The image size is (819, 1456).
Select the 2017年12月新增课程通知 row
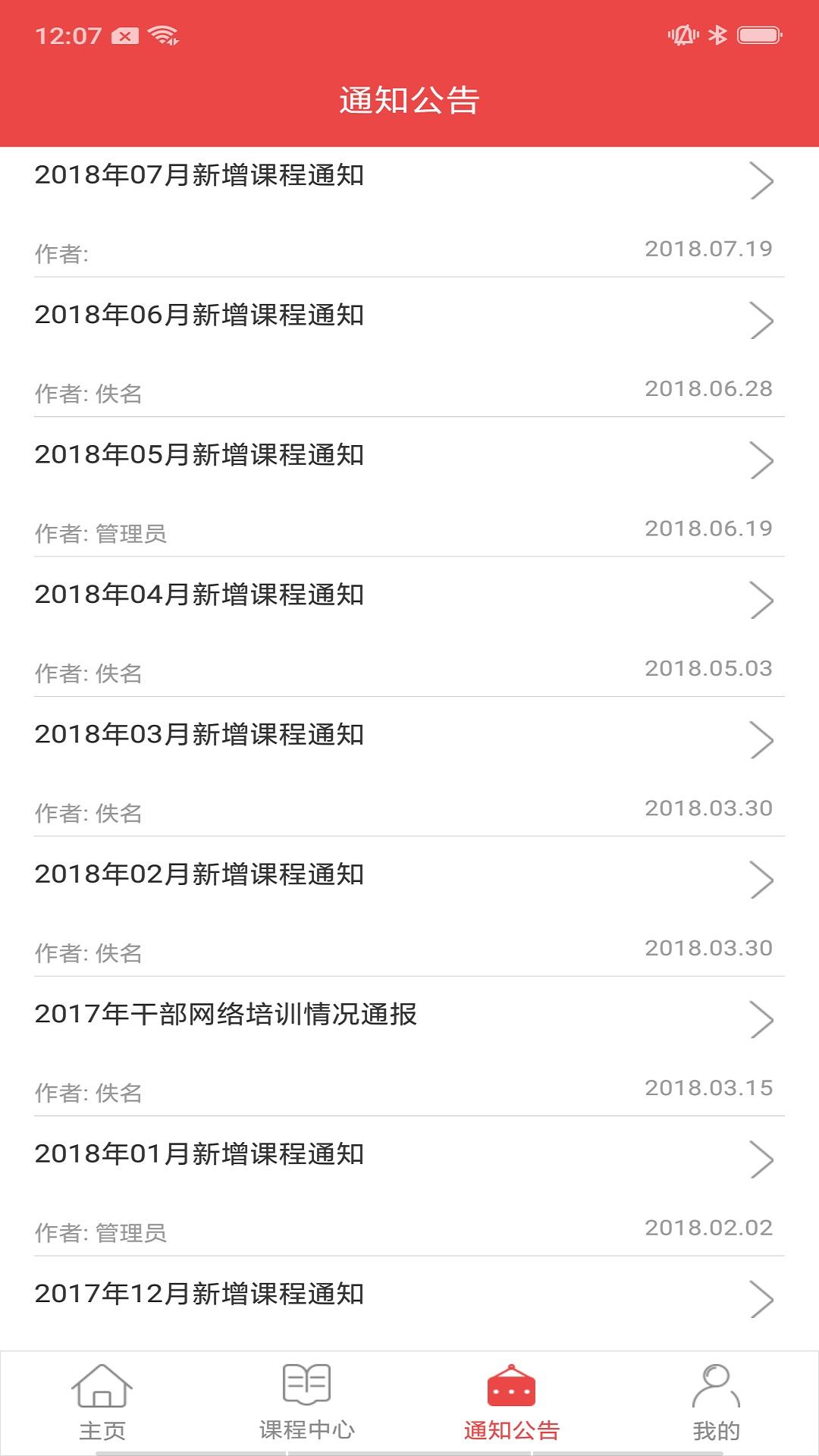(x=199, y=1294)
